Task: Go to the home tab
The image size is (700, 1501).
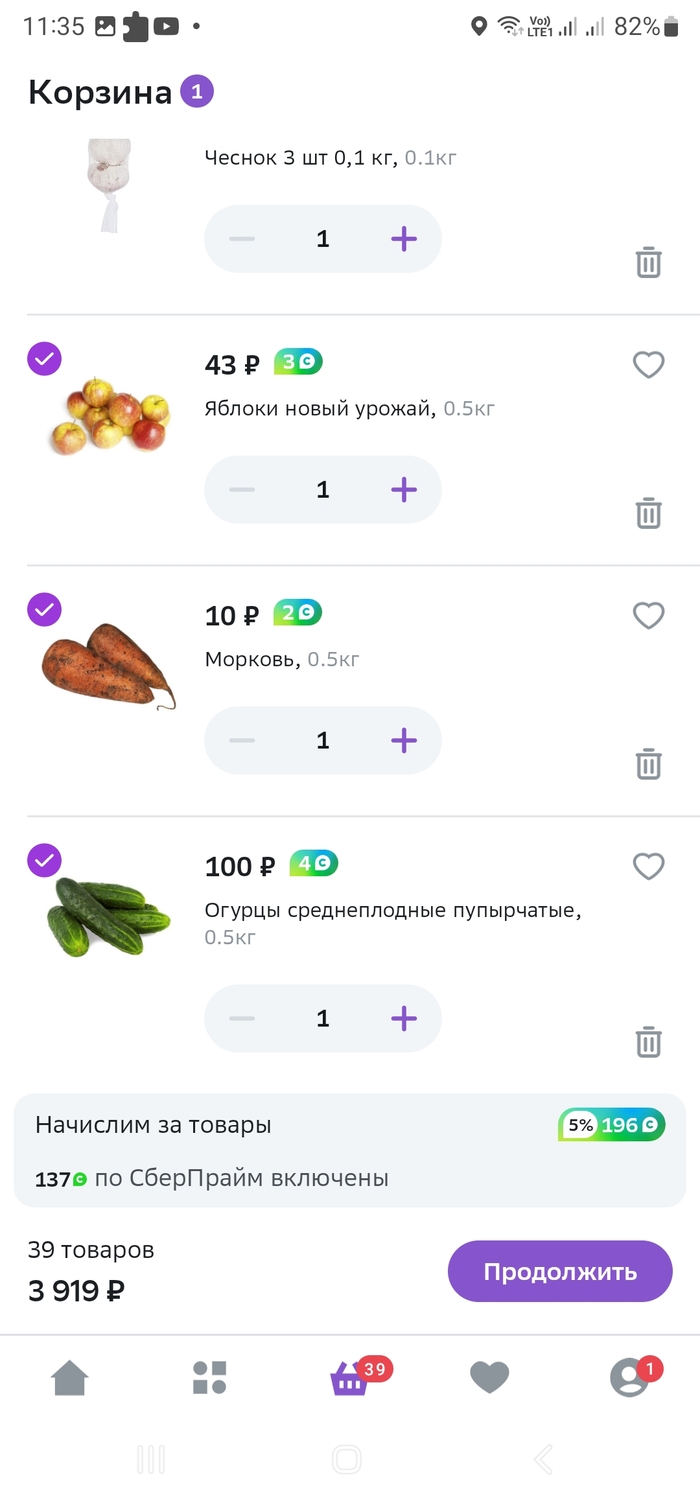Action: 70,1378
